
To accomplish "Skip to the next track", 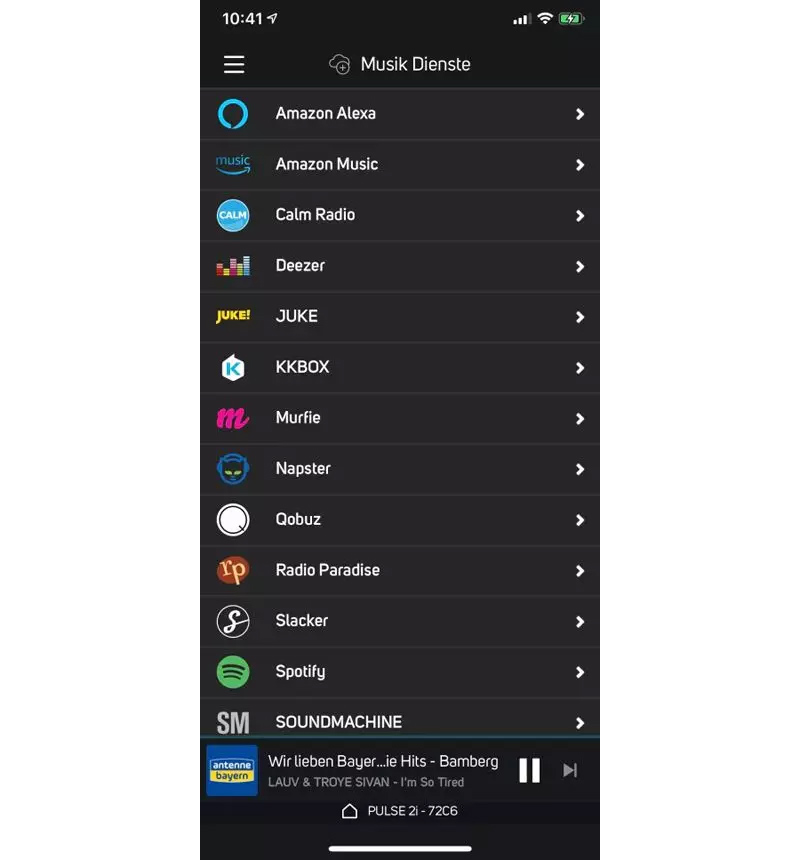I will point(570,770).
